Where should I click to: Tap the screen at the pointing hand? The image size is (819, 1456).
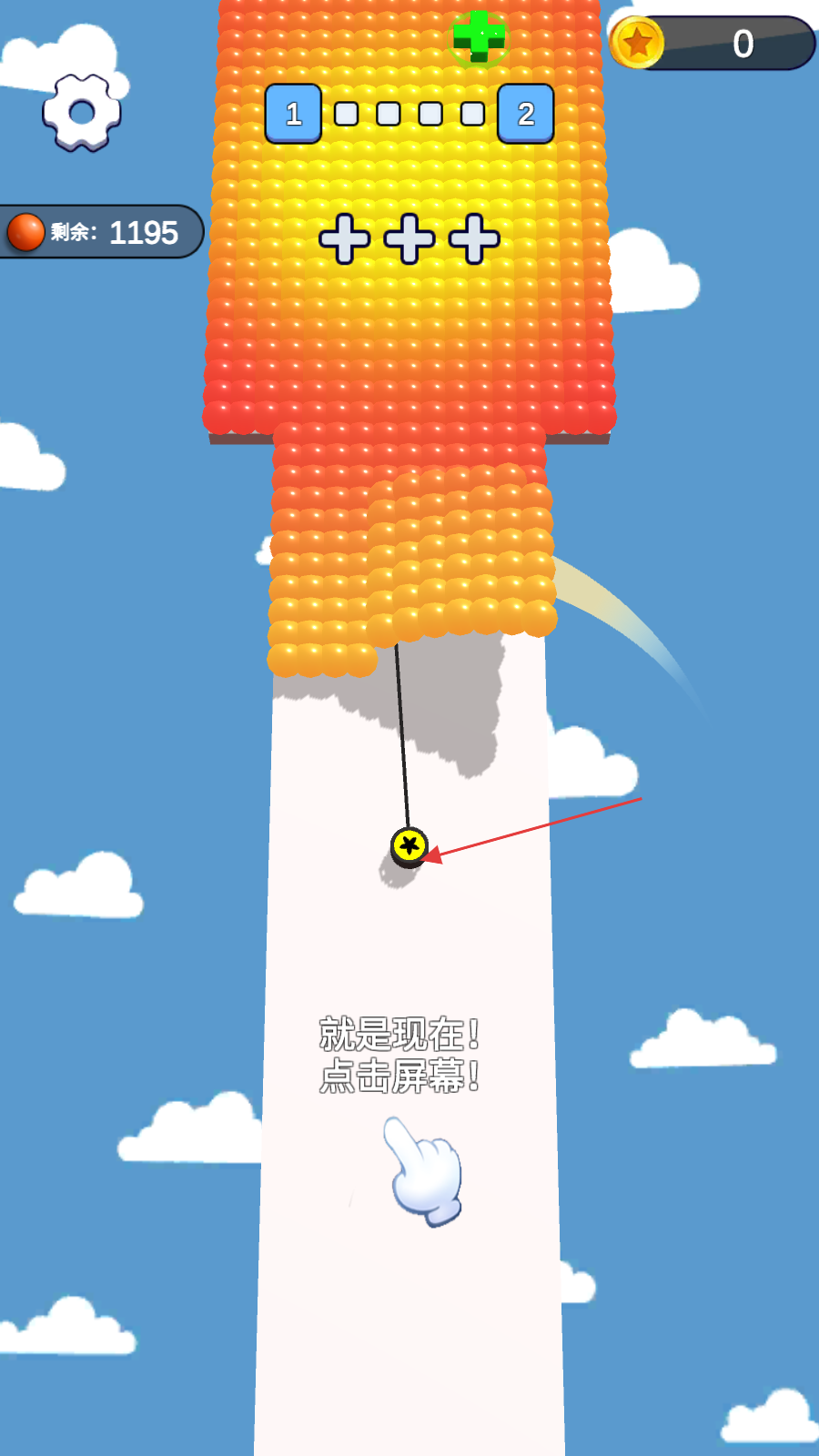pyautogui.click(x=422, y=1170)
